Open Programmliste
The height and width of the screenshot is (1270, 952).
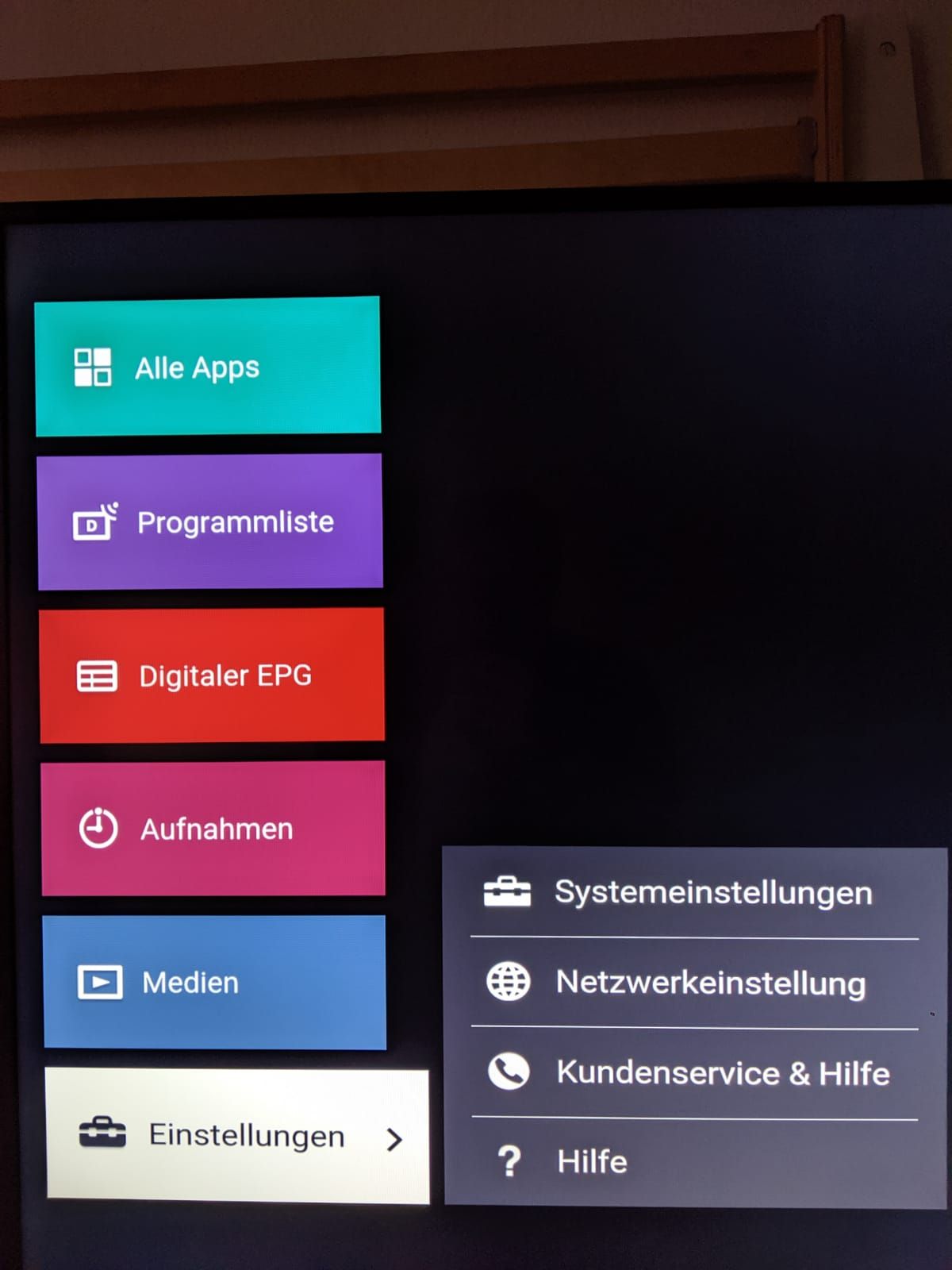click(x=210, y=521)
